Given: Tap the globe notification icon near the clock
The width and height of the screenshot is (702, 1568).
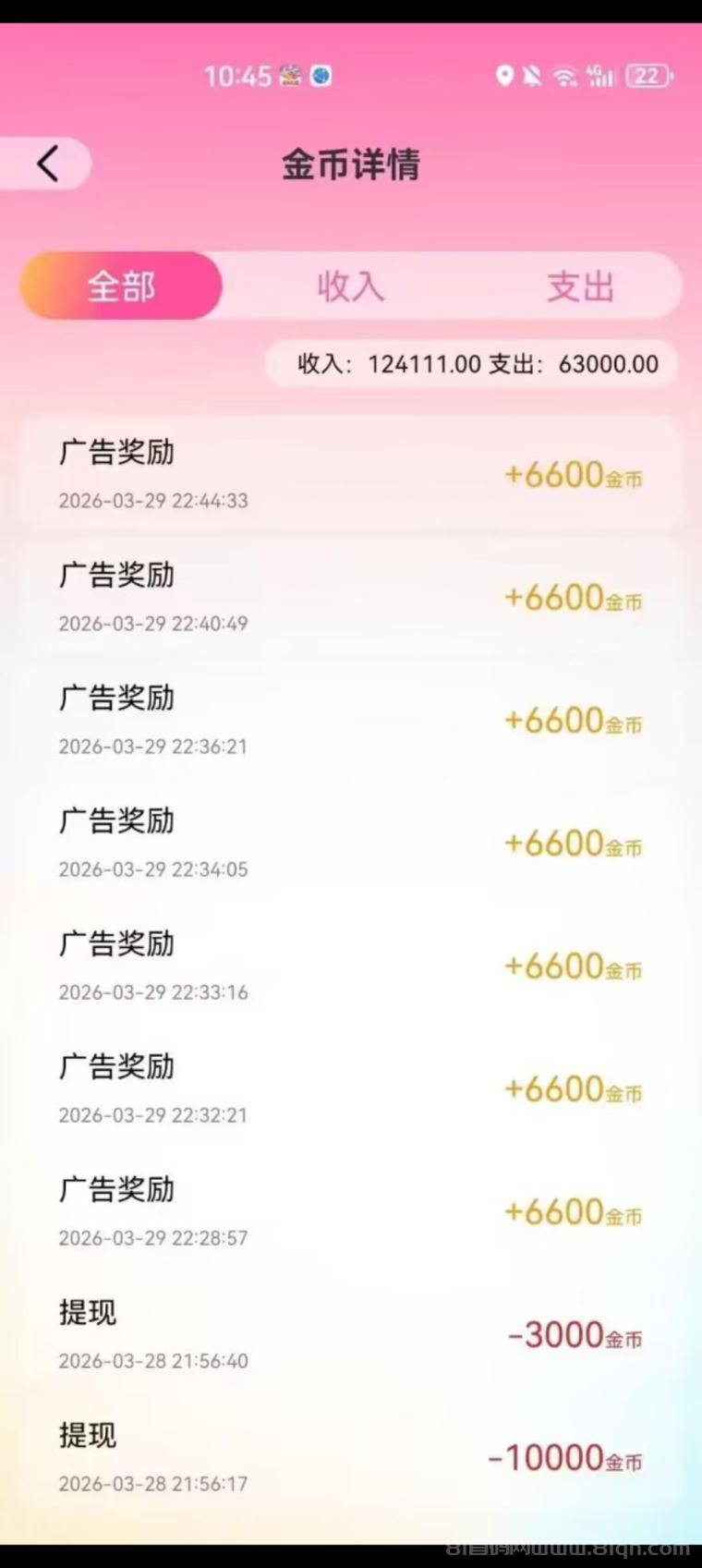Looking at the screenshot, I should (x=319, y=77).
